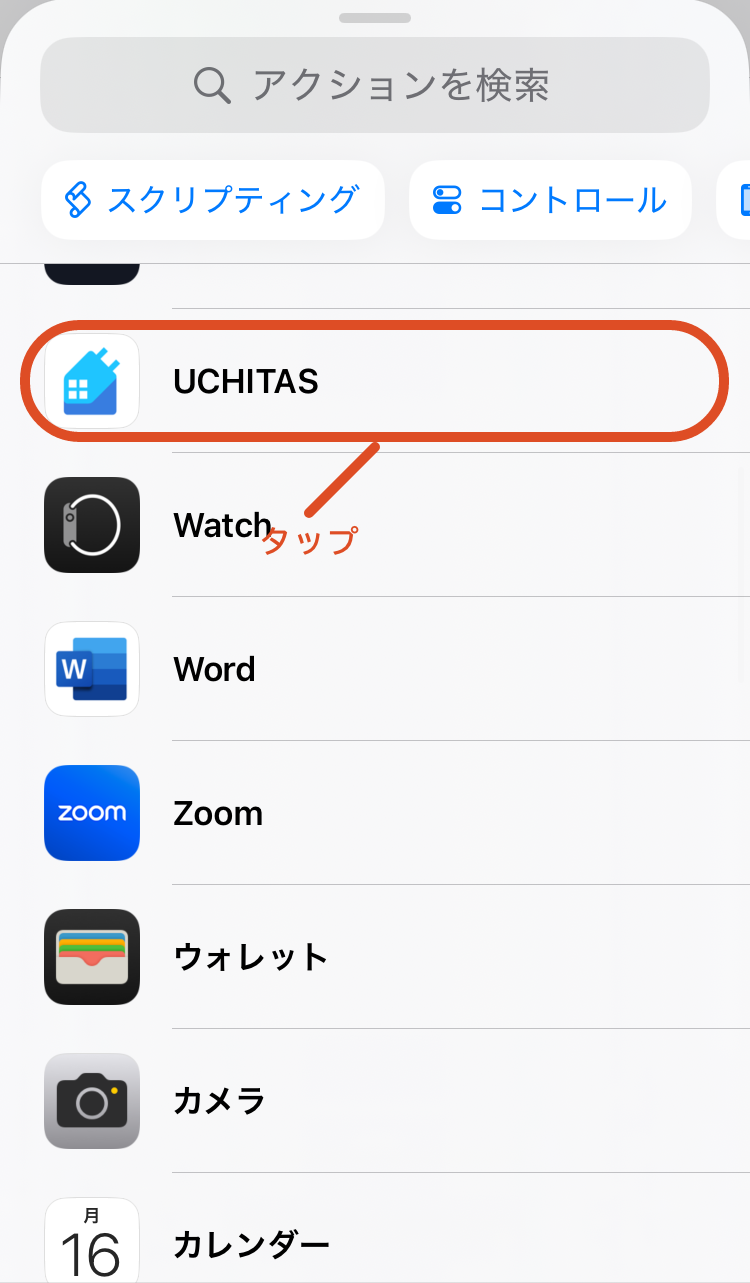Tap the アクションを検索 search field
Viewport: 750px width, 1283px height.
375,85
